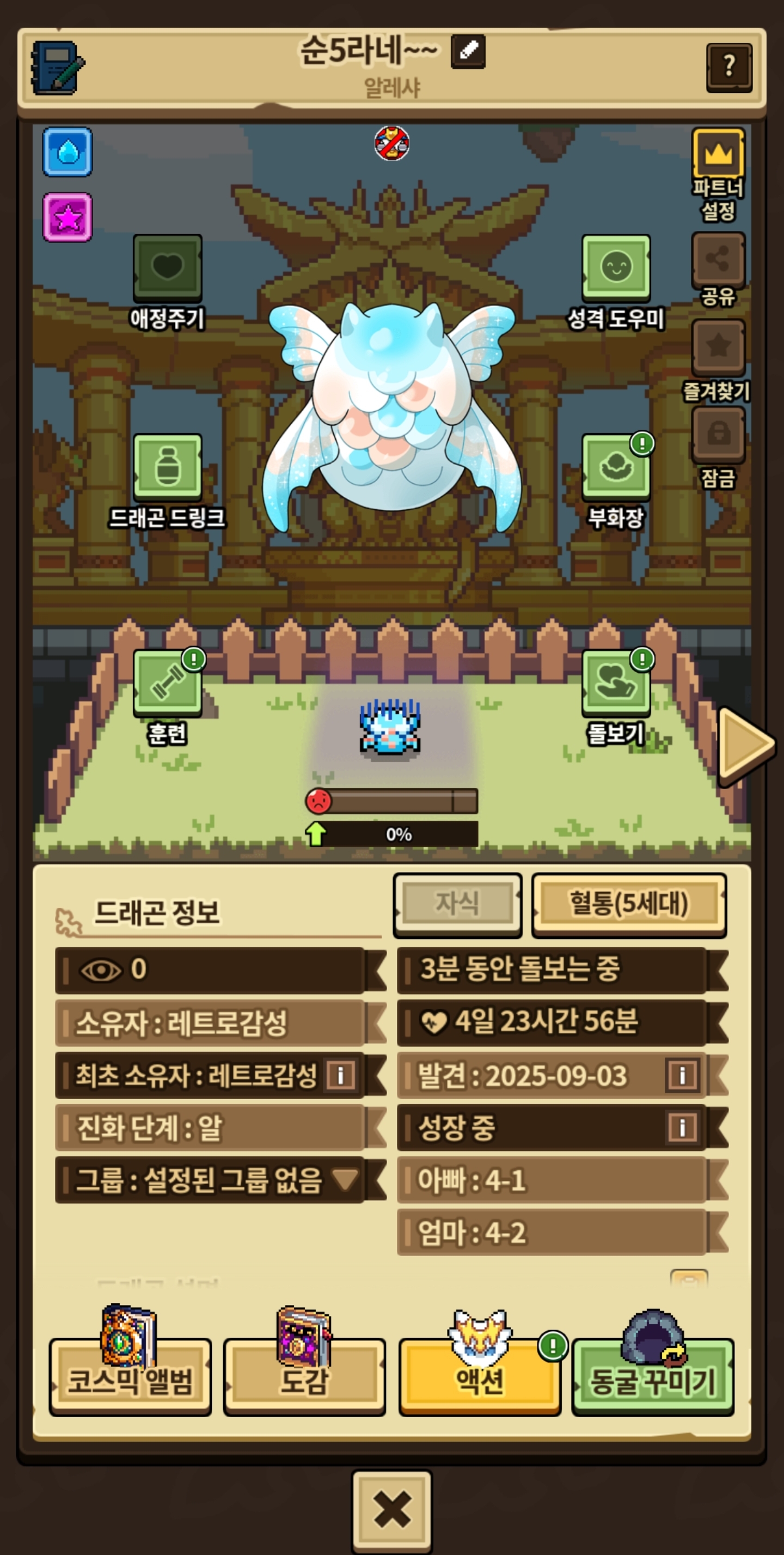Open the 돌보기 care option
Screen dimensions: 784x1555
click(616, 684)
